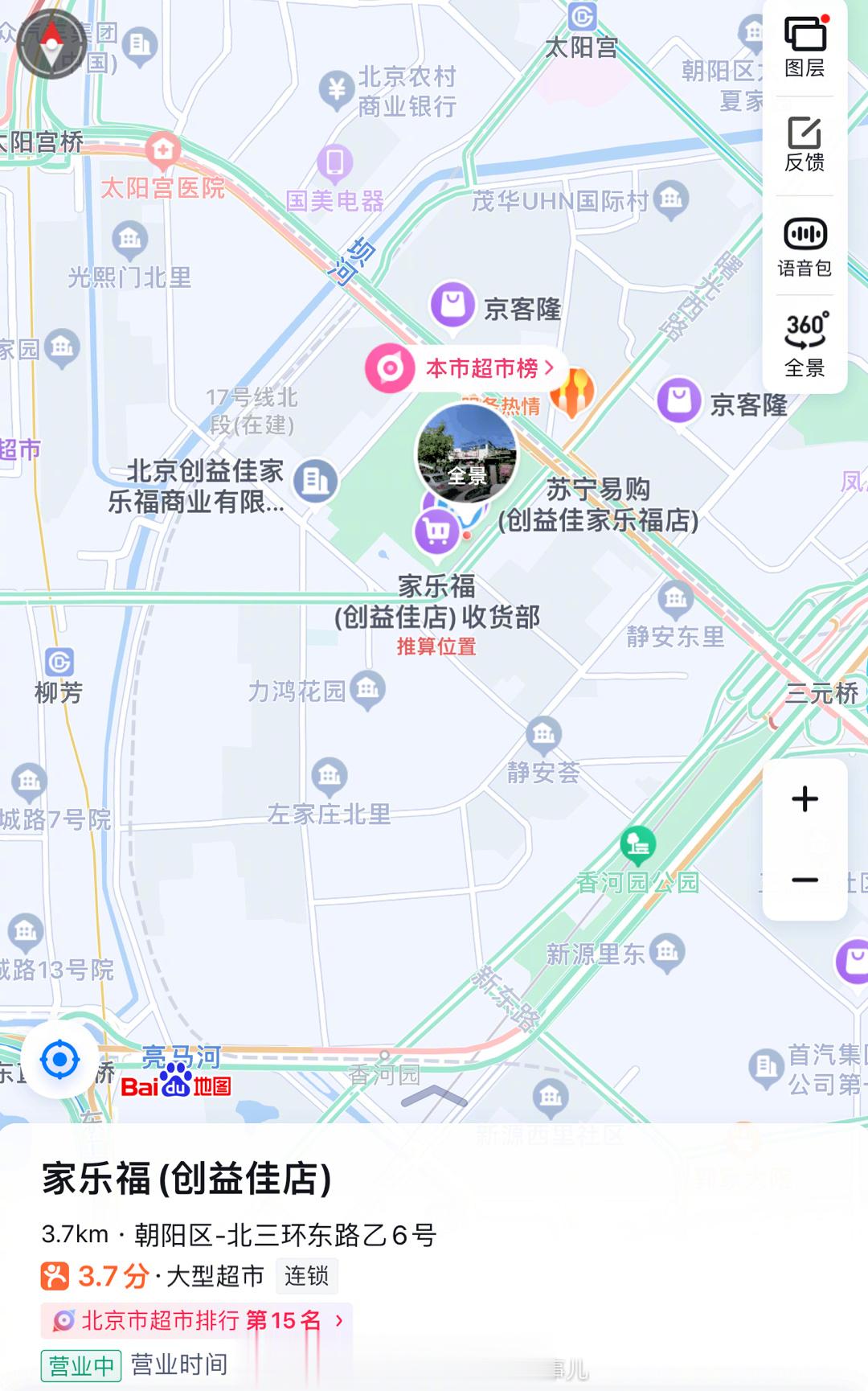Open 语音包 voice packs
The height and width of the screenshot is (1391, 868).
(805, 246)
